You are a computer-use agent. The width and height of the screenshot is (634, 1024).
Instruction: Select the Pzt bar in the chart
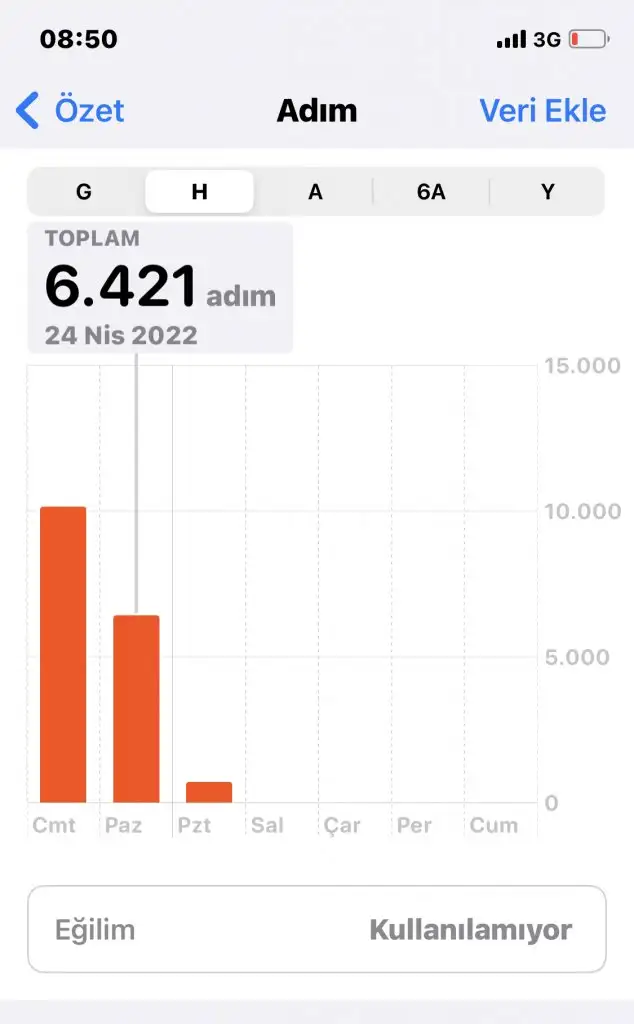click(x=209, y=792)
